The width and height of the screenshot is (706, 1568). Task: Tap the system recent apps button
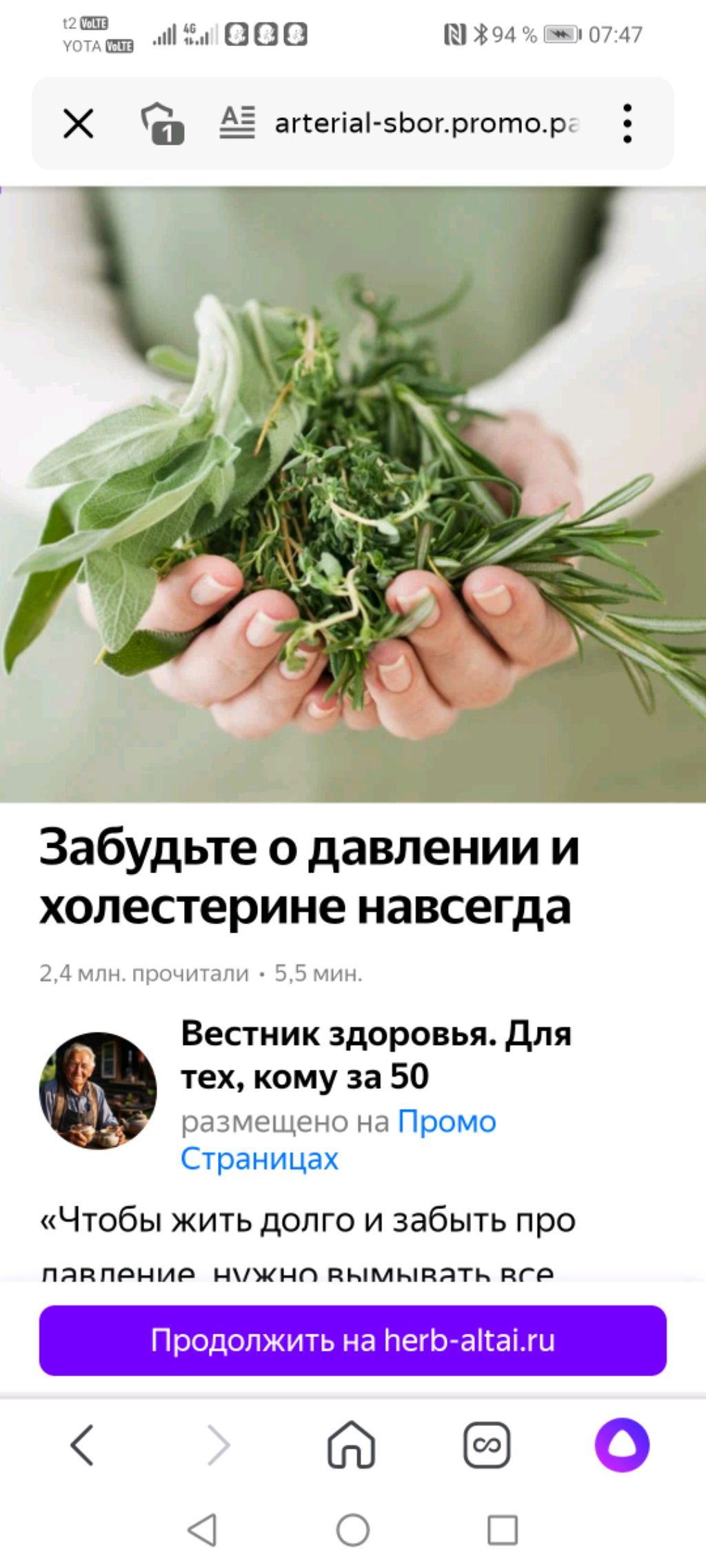(503, 1531)
